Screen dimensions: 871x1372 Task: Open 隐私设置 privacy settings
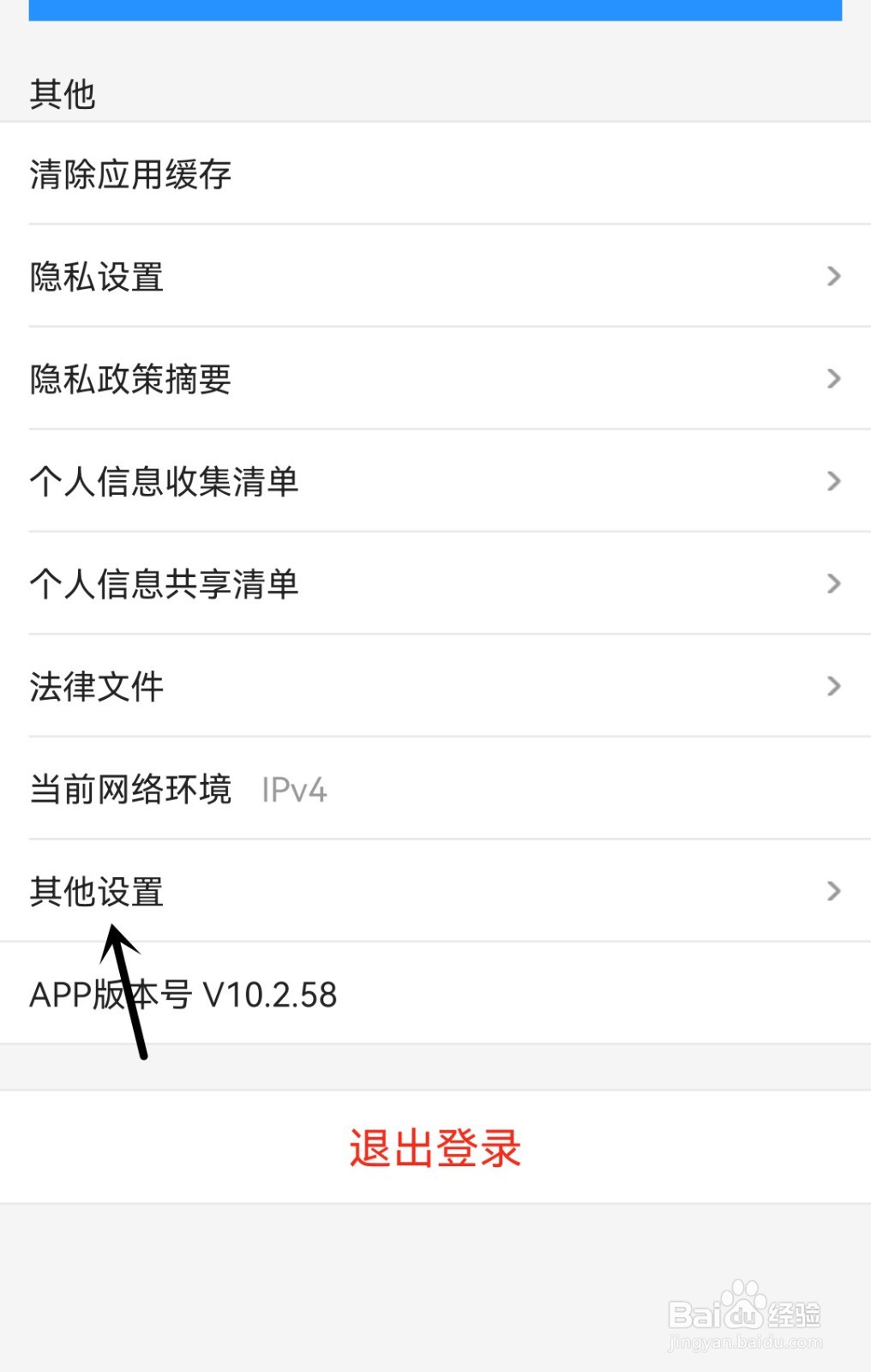click(x=97, y=276)
